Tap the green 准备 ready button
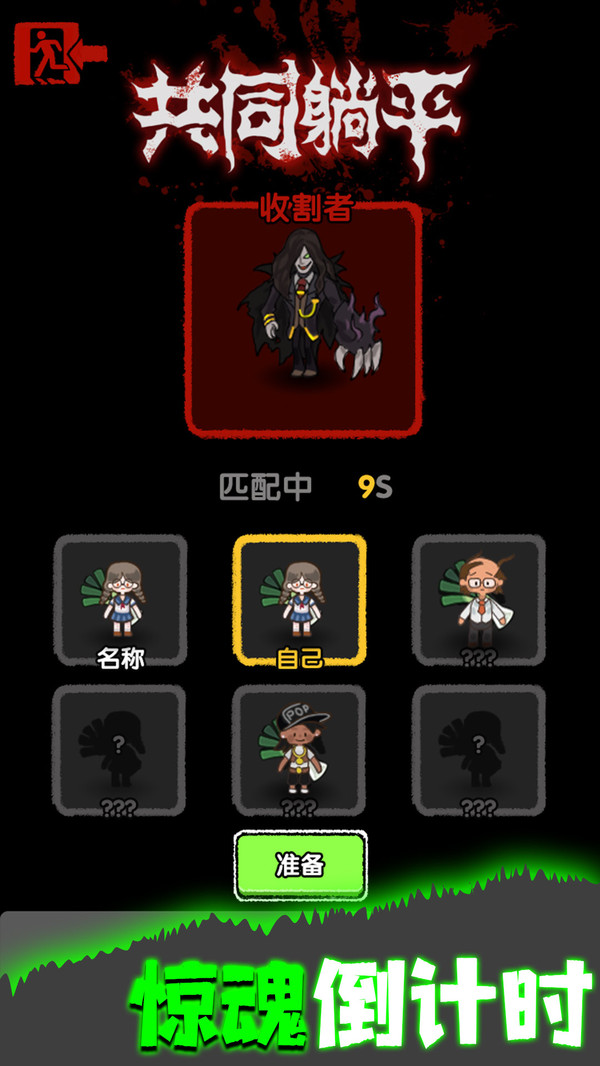This screenshot has width=600, height=1066. point(300,865)
